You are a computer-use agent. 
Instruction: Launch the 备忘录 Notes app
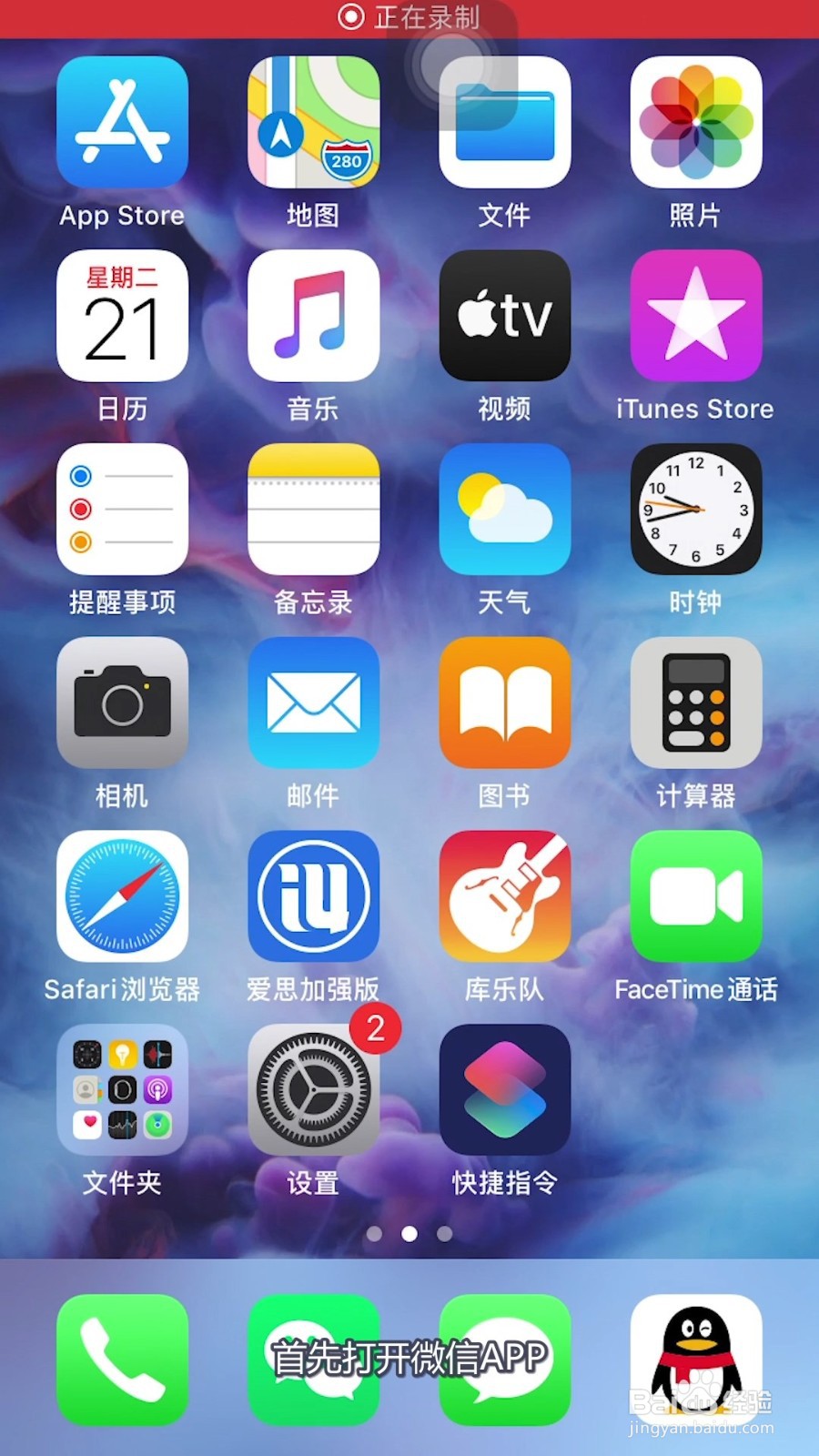pyautogui.click(x=314, y=510)
